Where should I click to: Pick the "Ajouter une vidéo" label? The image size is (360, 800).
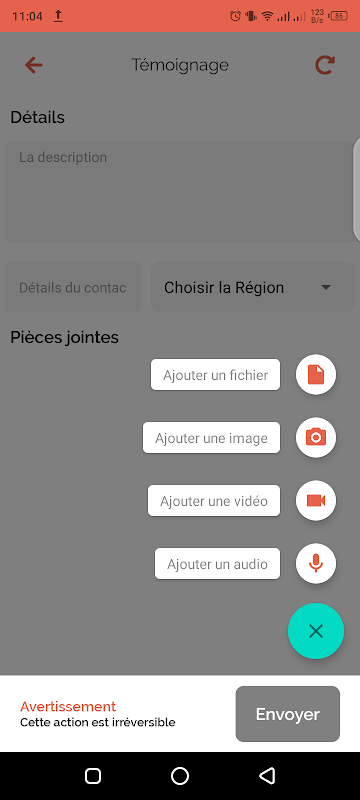point(214,501)
